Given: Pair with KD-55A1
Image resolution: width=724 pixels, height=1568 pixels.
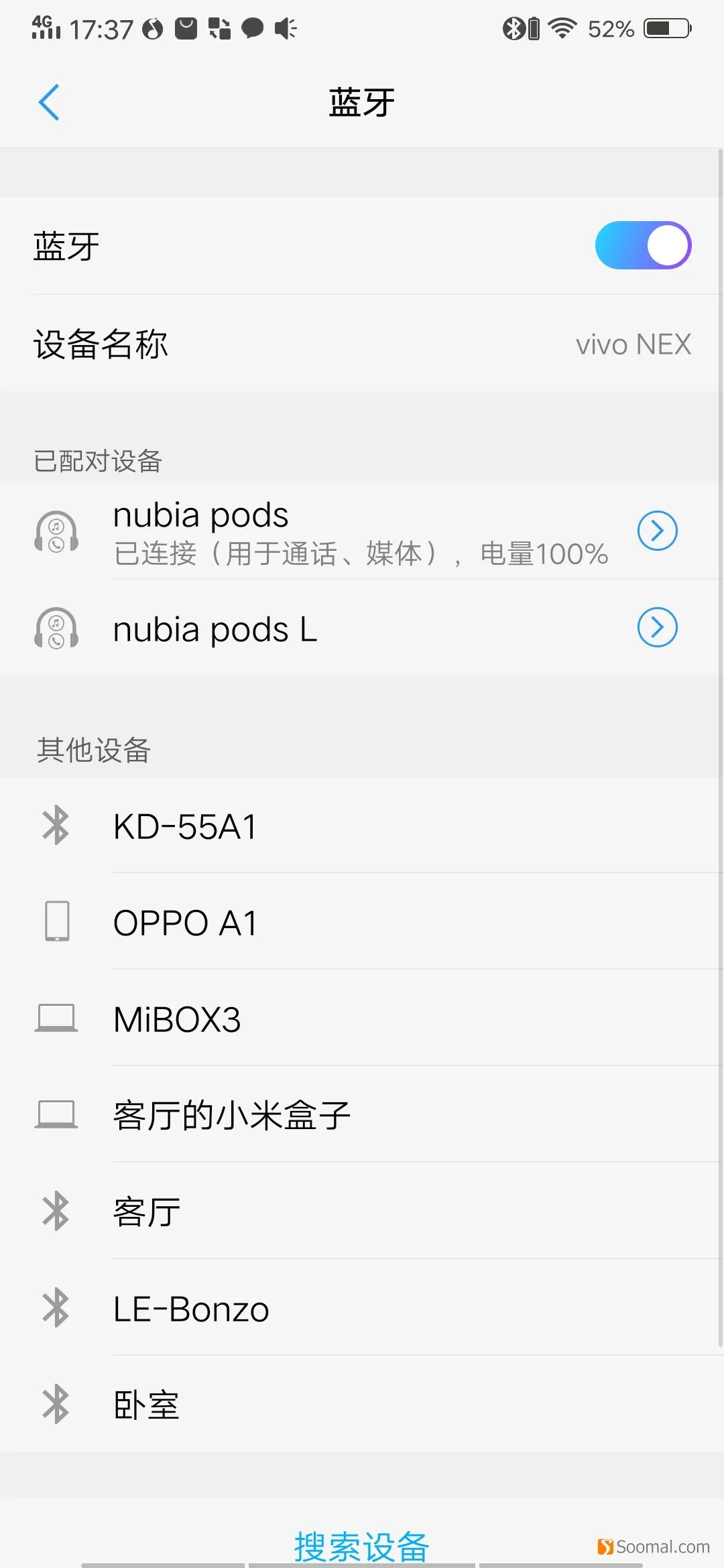Looking at the screenshot, I should click(362, 826).
